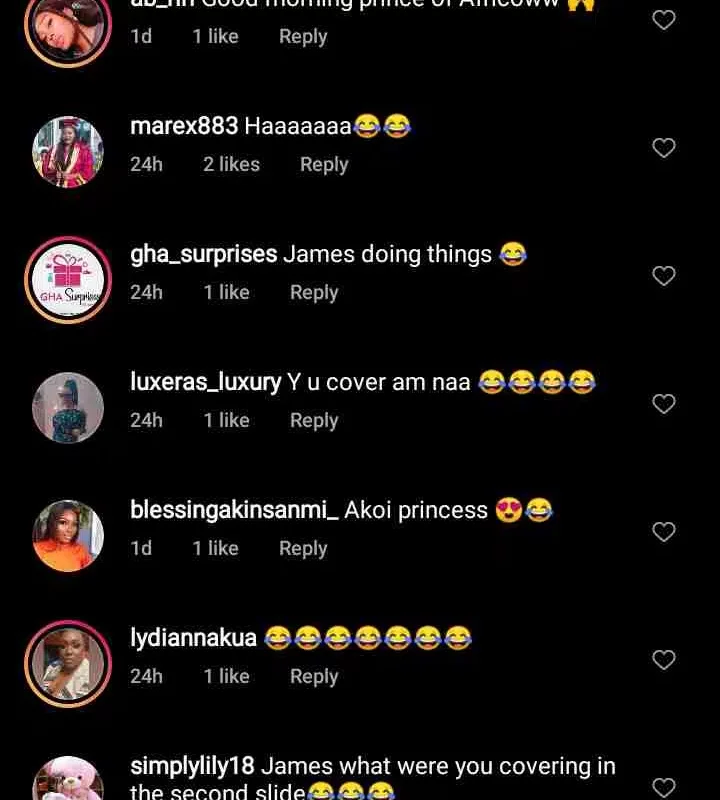Reply to blessingakinsanmi_'s comment
The height and width of the screenshot is (800, 720).
coord(303,549)
